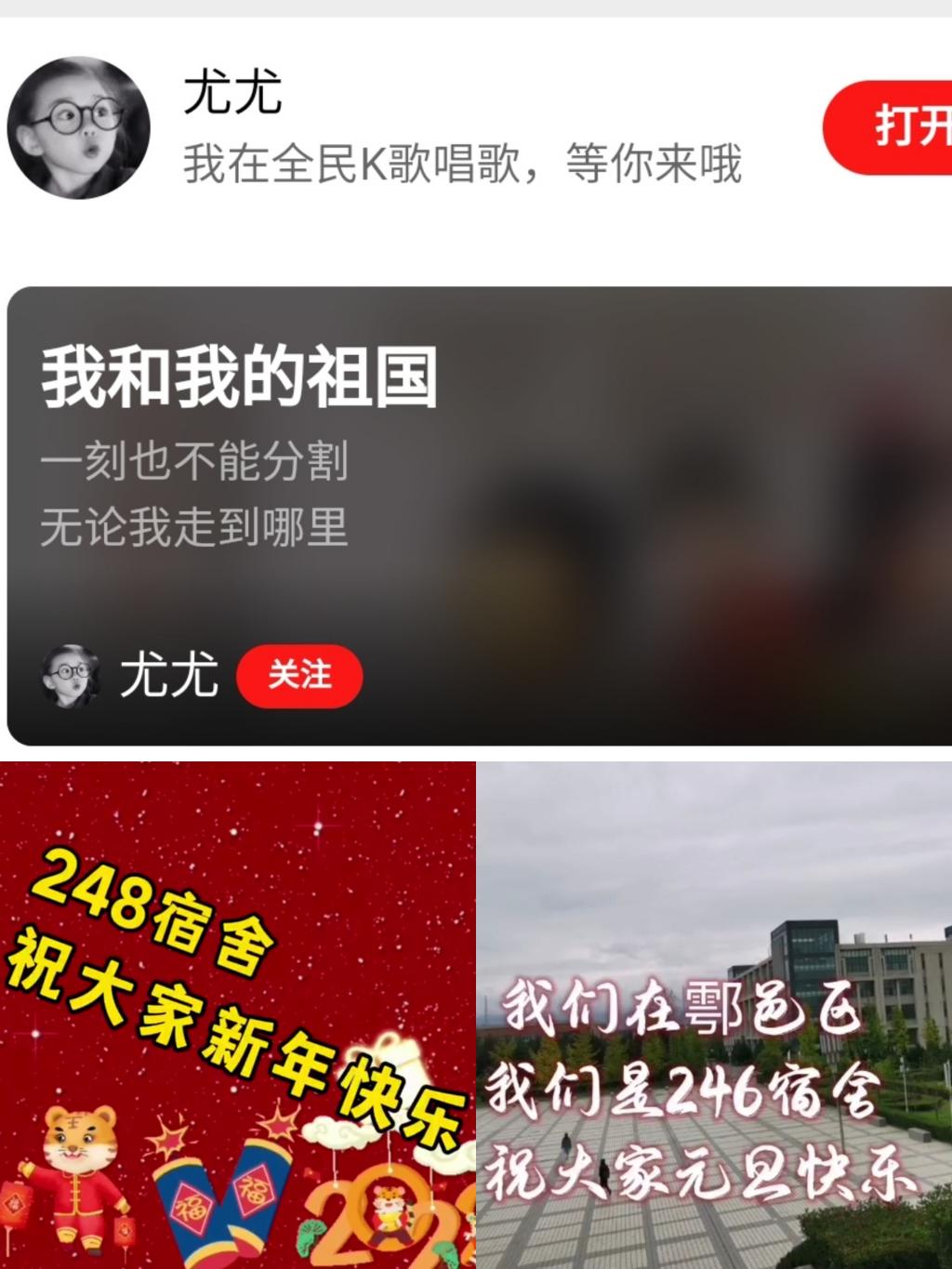Image resolution: width=952 pixels, height=1269 pixels.
Task: Open the 246宿舍 元旦快乐 video
Action: point(714,1015)
